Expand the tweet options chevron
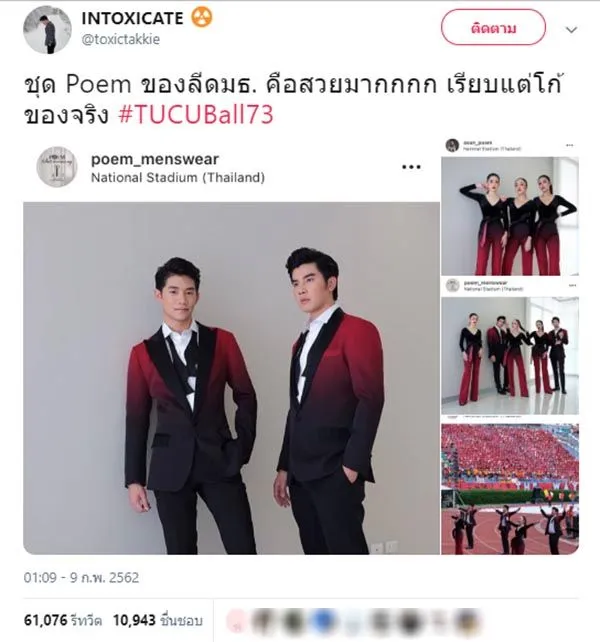600x642 pixels. 571,30
